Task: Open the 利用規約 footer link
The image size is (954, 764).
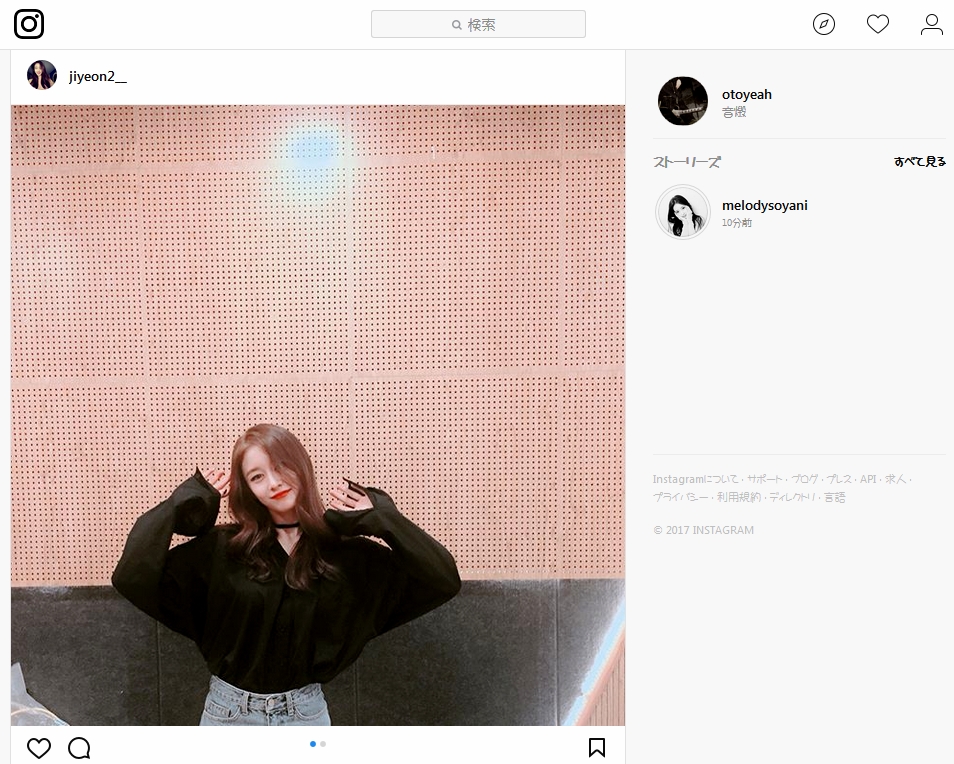Action: (738, 497)
